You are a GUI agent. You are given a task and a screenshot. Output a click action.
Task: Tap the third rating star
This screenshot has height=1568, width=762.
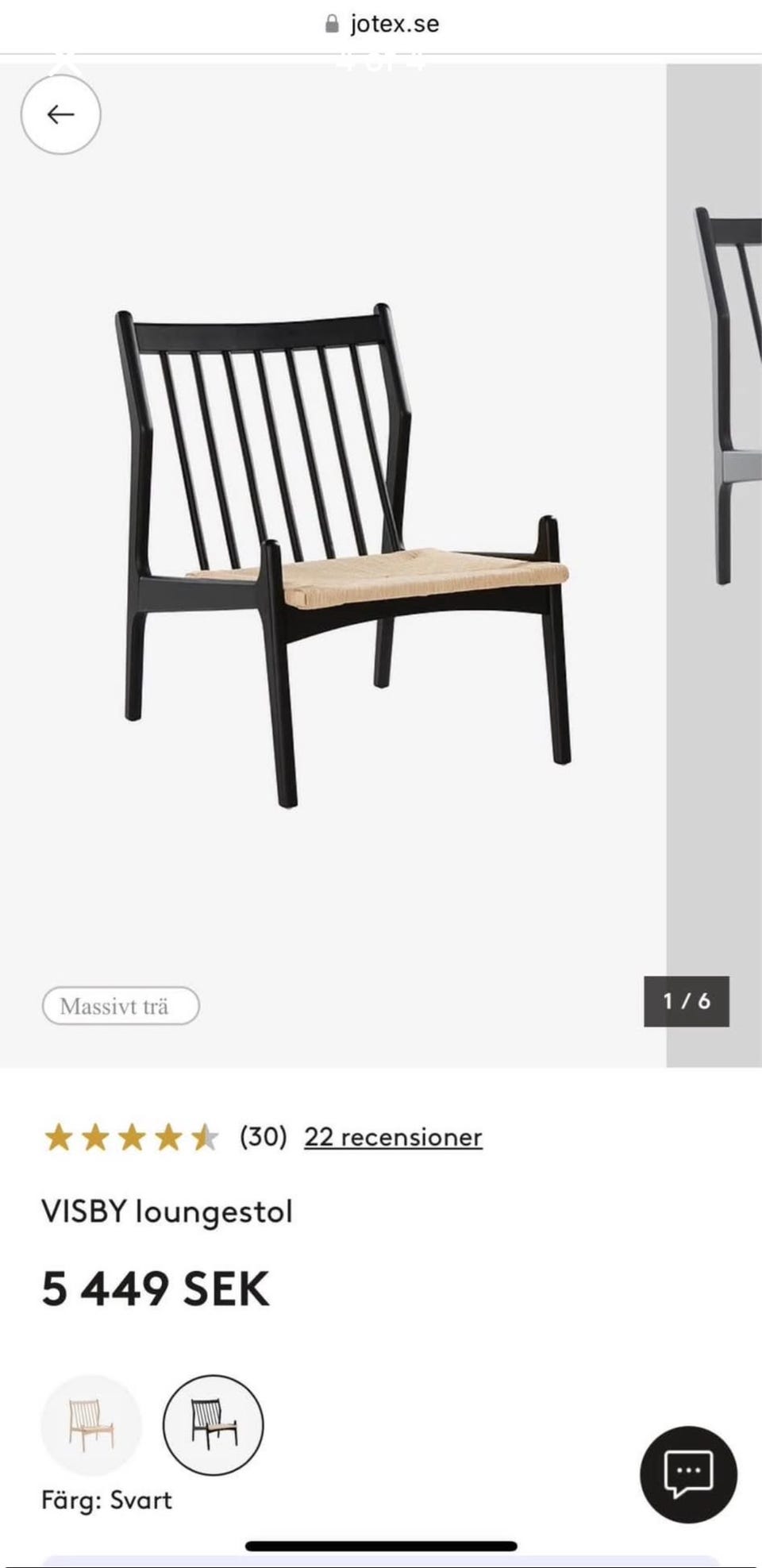click(x=133, y=1137)
